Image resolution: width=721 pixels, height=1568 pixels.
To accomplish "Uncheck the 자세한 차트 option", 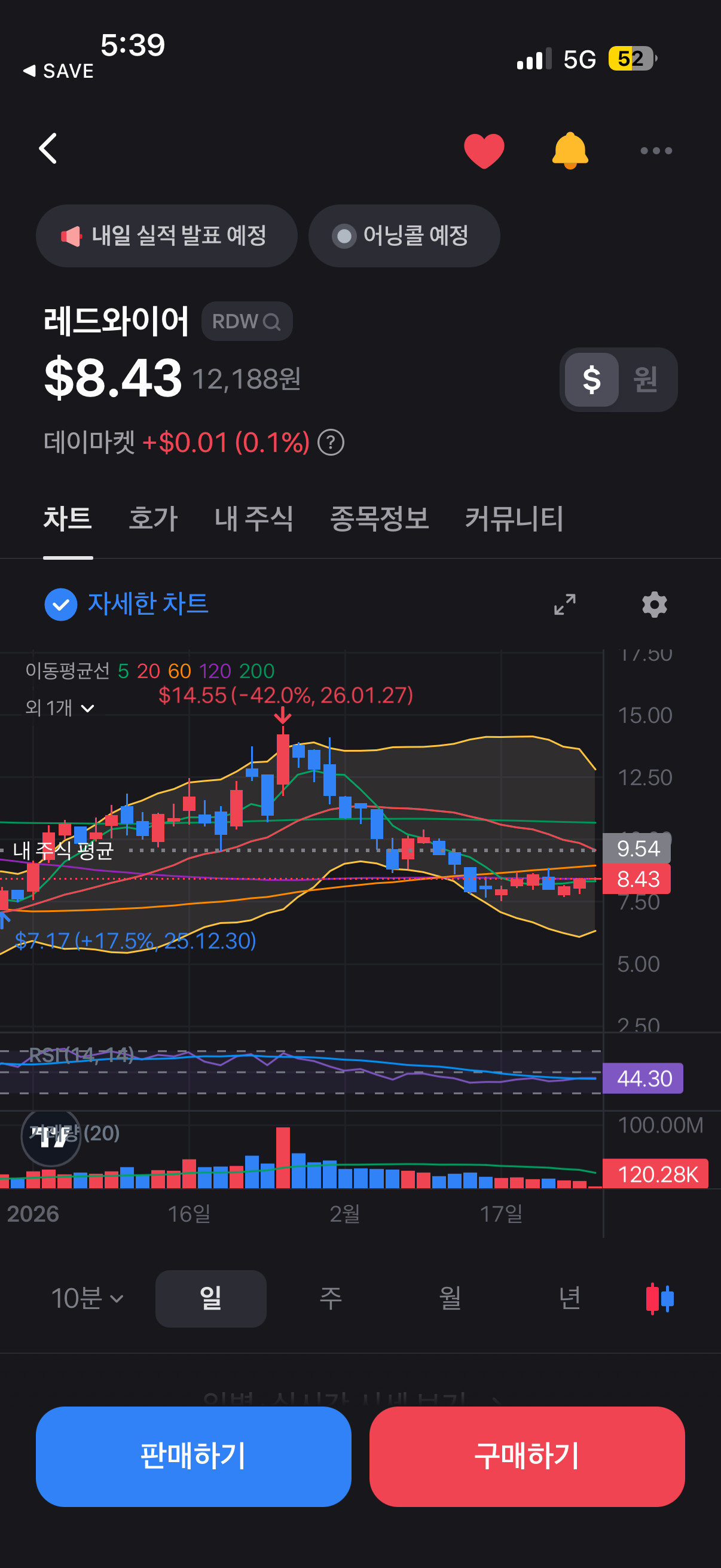I will pyautogui.click(x=62, y=605).
